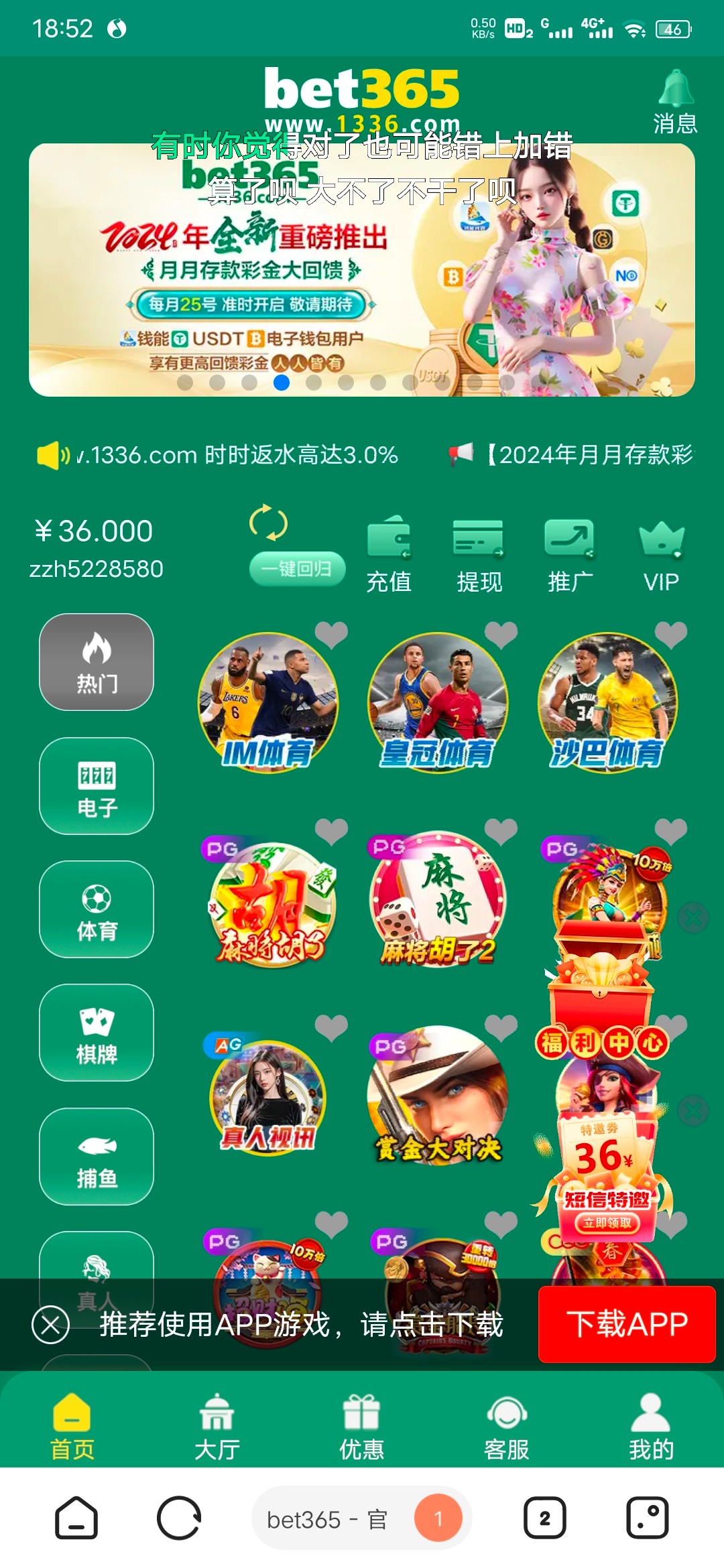
Task: Open the 消息 notifications bell
Action: pyautogui.click(x=675, y=101)
